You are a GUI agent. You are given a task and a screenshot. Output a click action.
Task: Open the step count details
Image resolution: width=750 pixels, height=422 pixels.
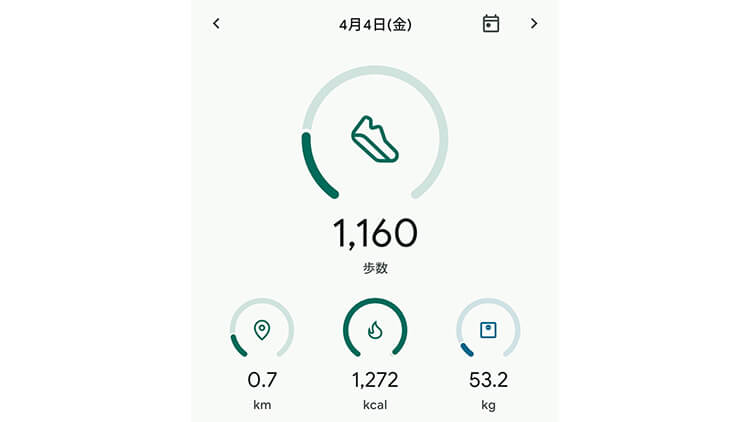coord(375,140)
